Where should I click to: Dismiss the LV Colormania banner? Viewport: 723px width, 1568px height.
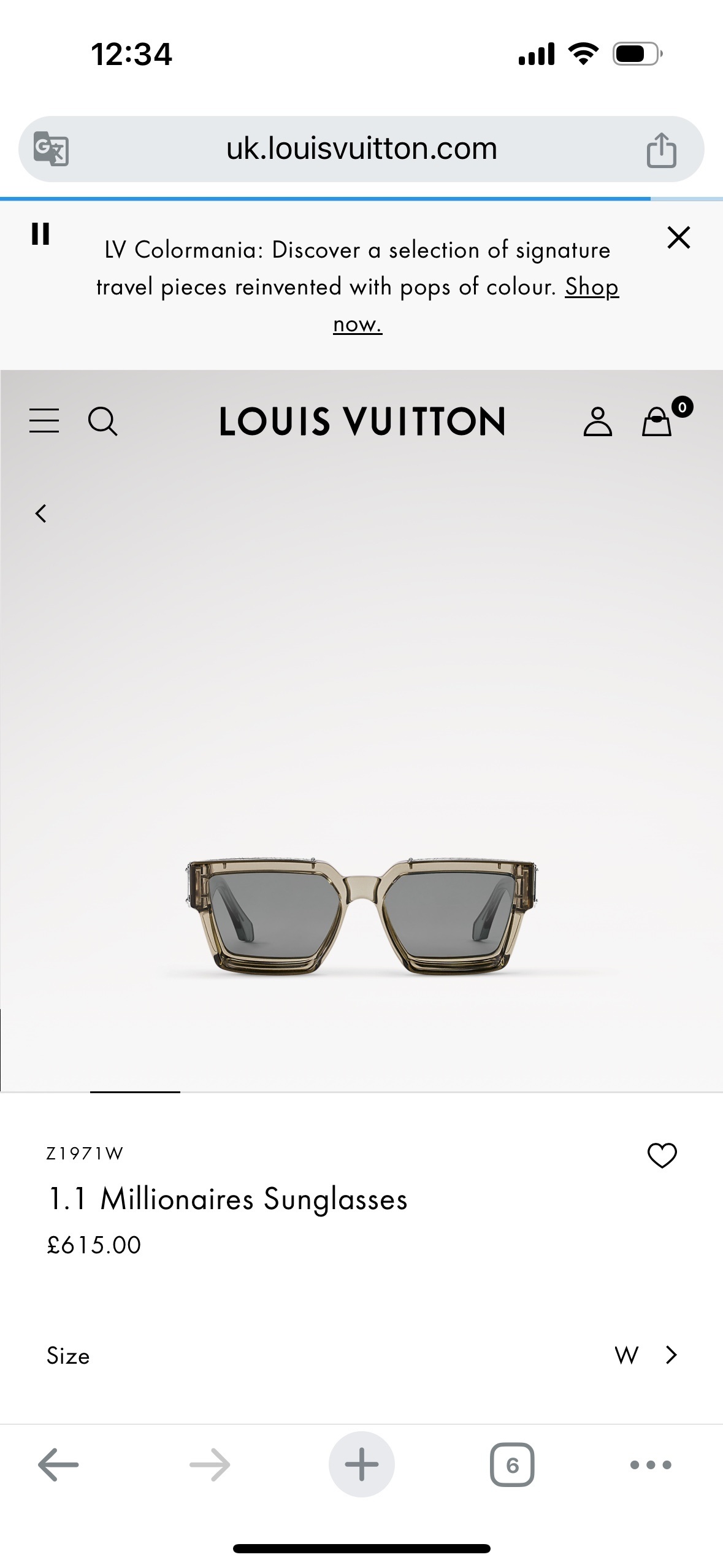point(678,237)
